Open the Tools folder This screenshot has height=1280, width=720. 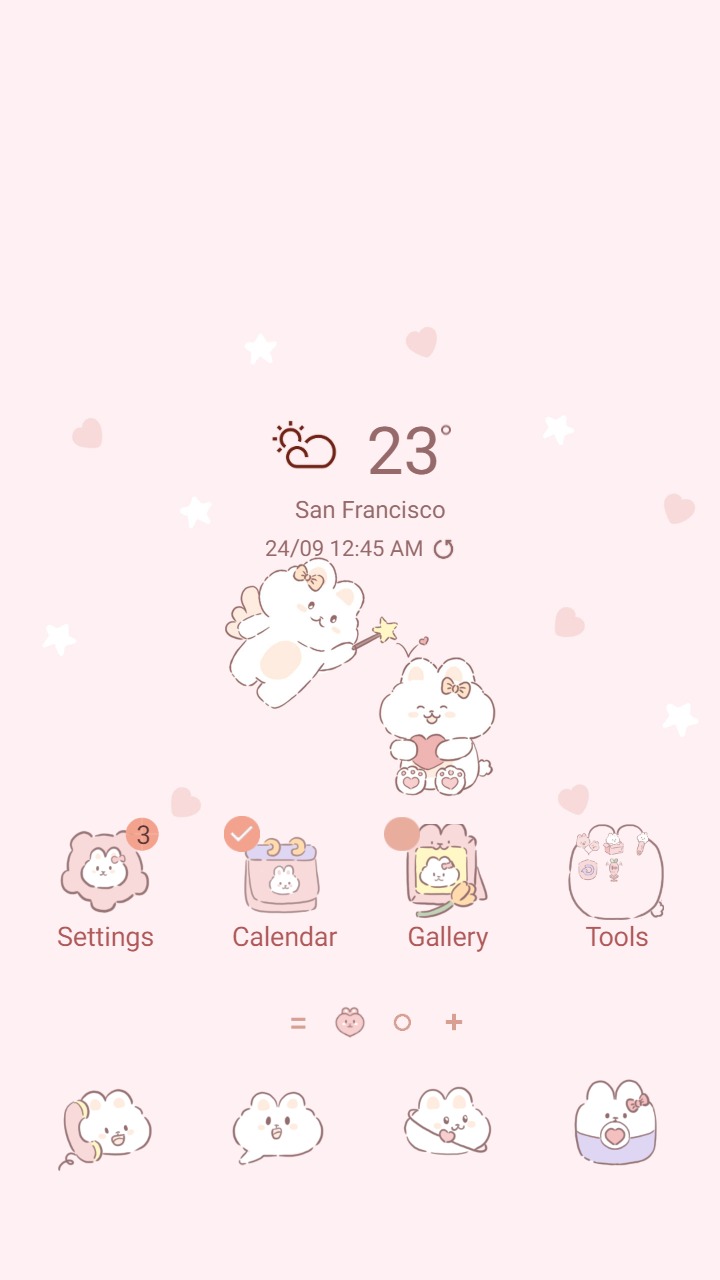616,872
